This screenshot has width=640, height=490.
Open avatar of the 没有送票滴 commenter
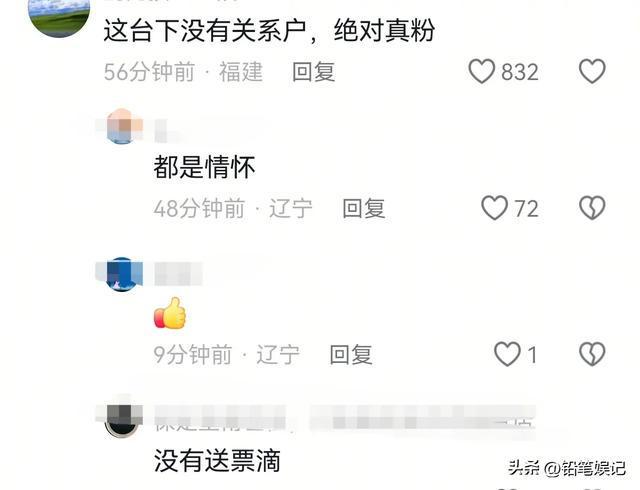(122, 420)
